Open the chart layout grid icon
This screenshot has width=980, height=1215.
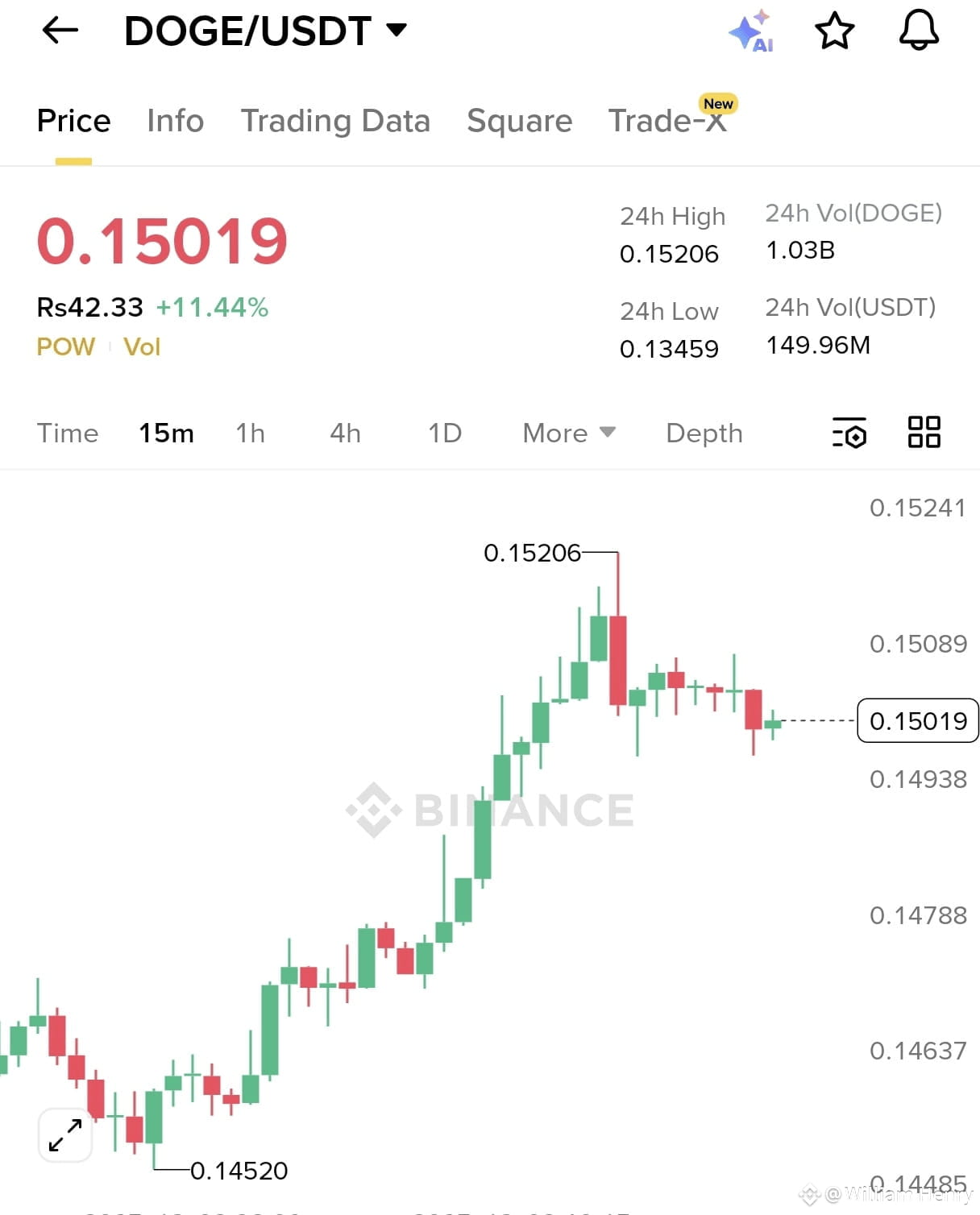924,432
